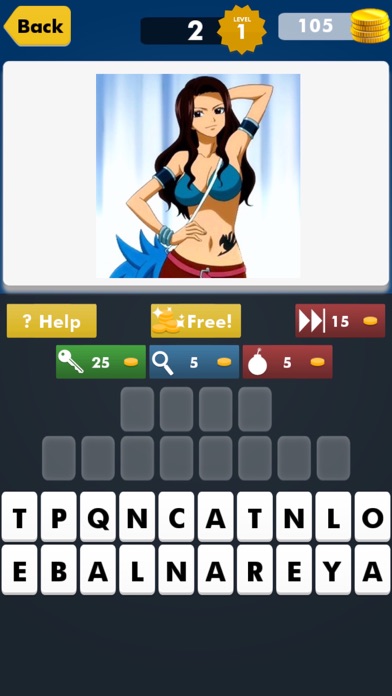This screenshot has width=392, height=696.
Task: Pick the letter C tile
Action: pos(176,517)
